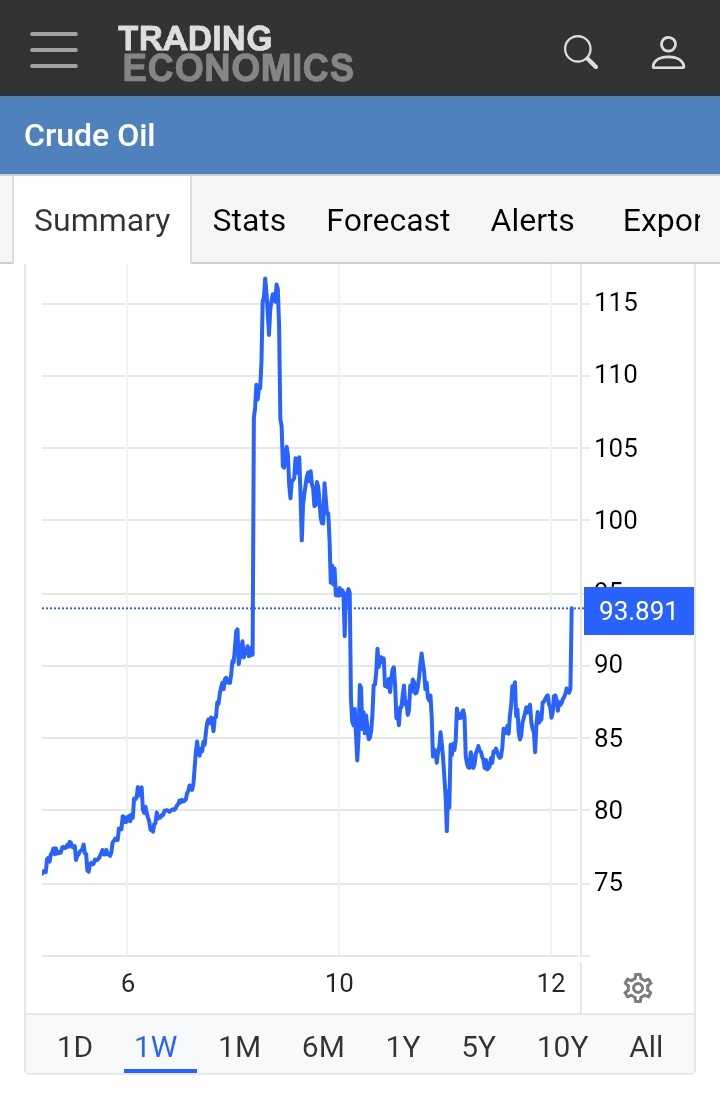The width and height of the screenshot is (720, 1104).
Task: View the Alerts tab
Action: pyautogui.click(x=532, y=220)
